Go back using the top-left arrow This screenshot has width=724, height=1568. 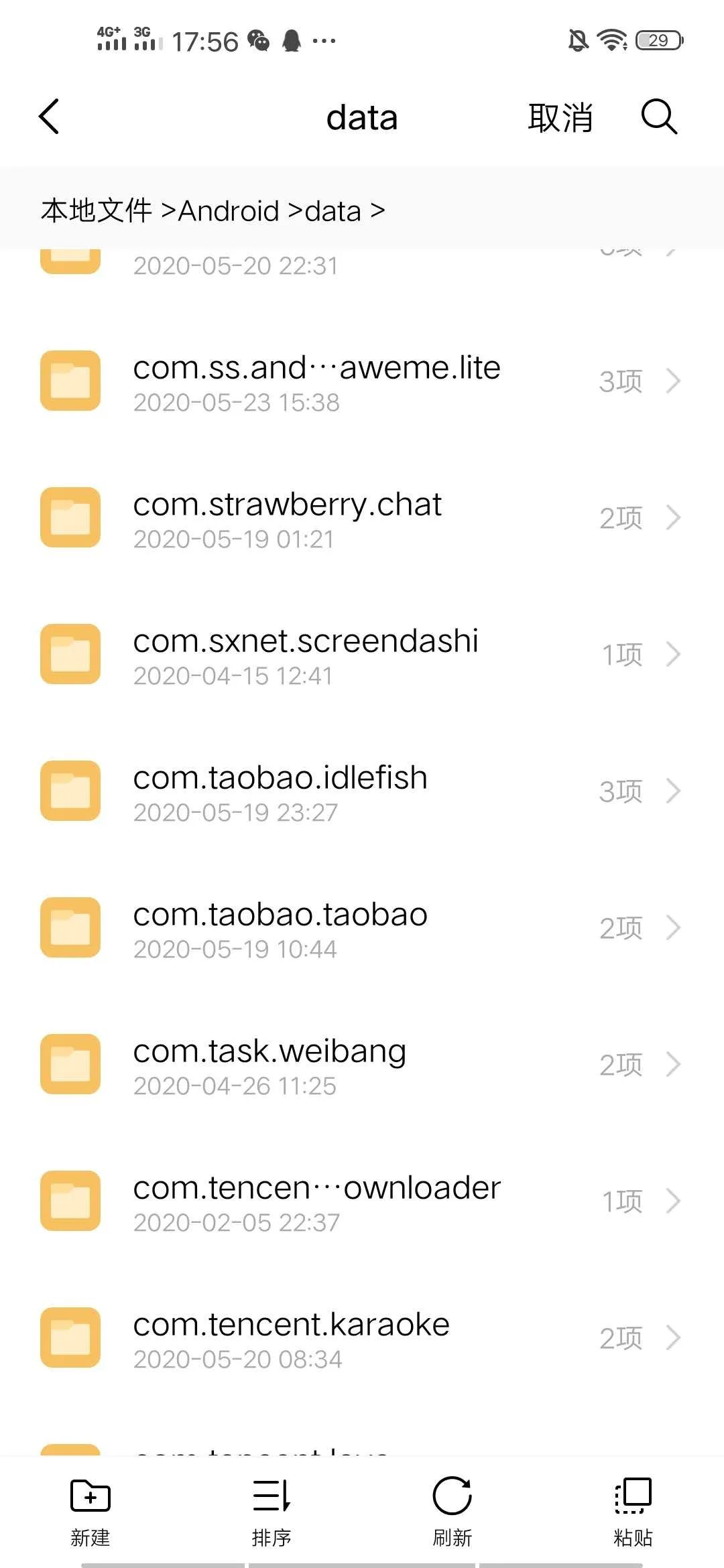point(49,117)
